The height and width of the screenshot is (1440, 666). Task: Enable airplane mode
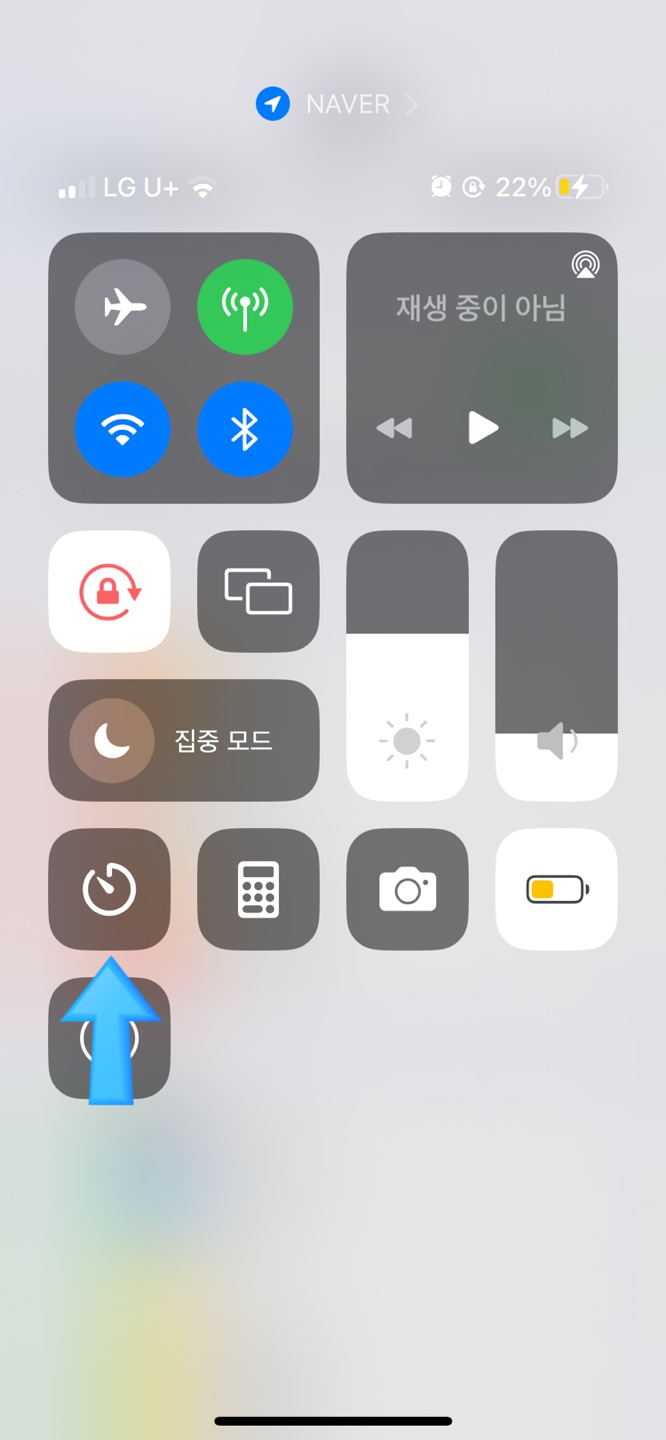(x=123, y=307)
